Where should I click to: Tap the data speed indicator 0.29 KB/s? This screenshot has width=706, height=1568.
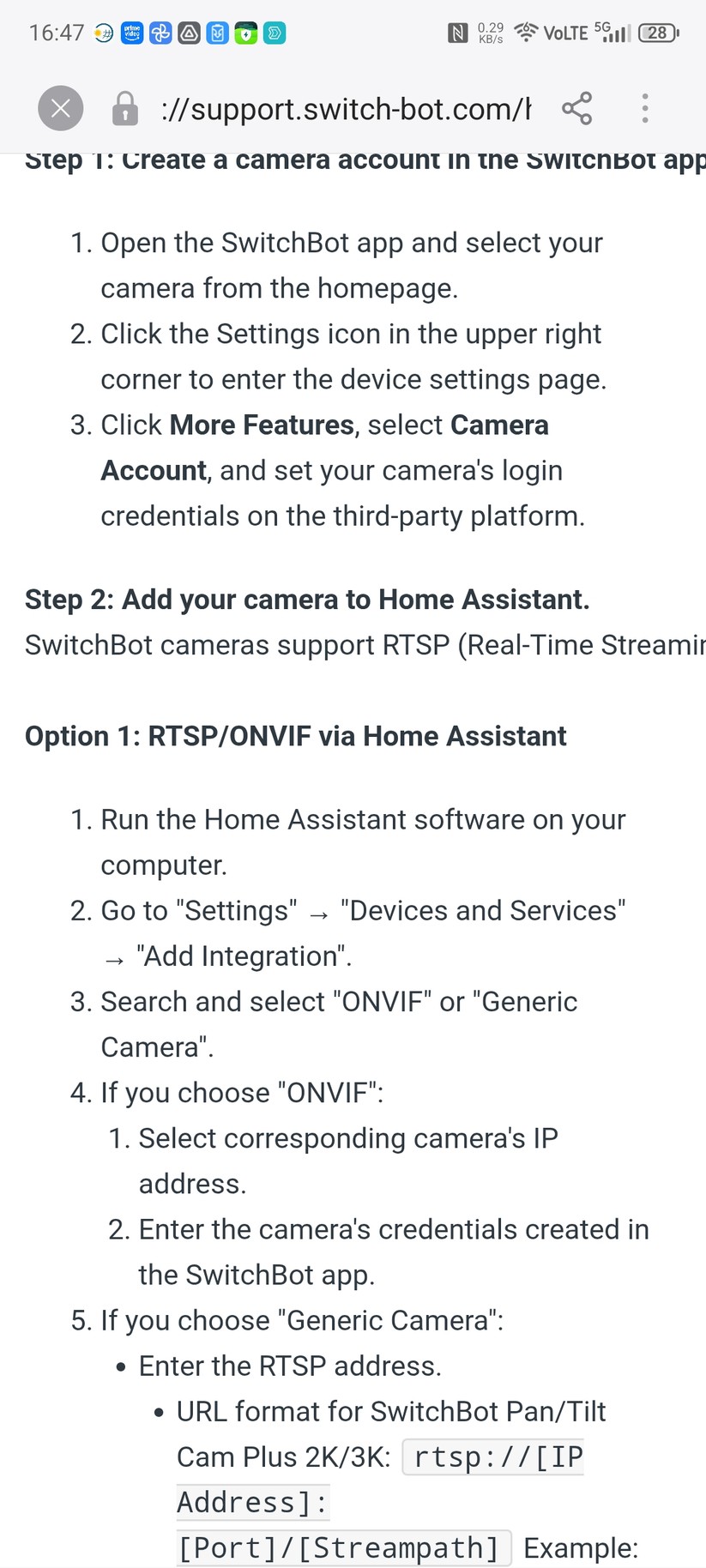click(488, 33)
